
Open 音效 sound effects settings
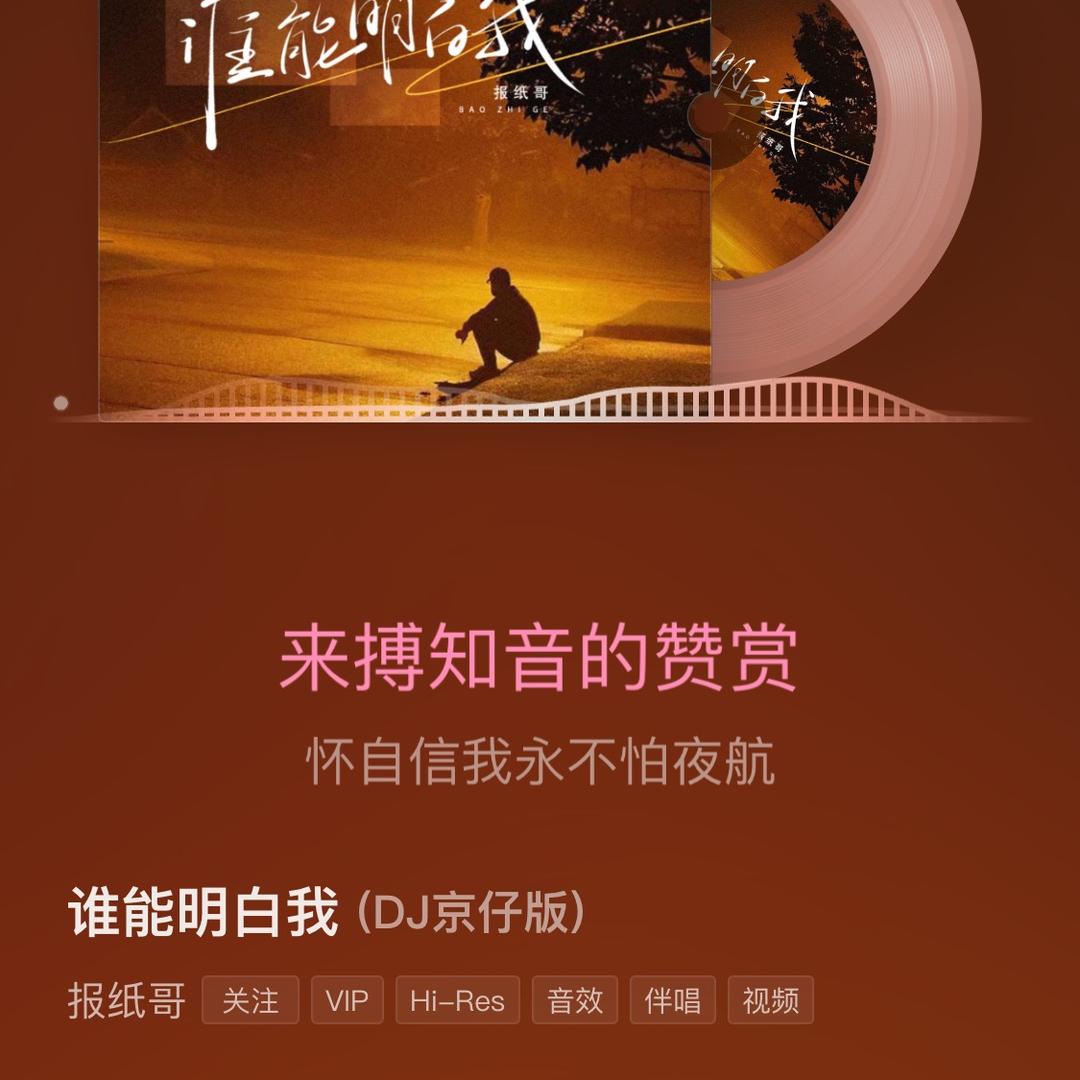pos(575,1000)
